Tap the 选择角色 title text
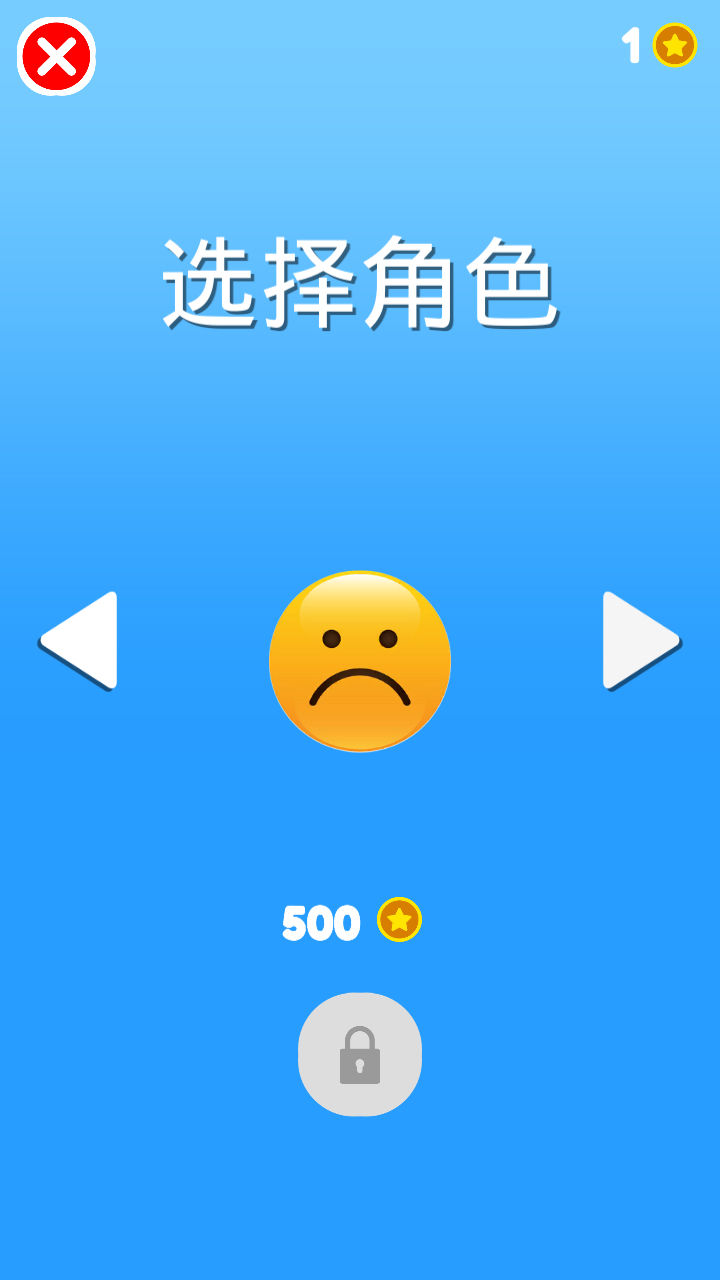This screenshot has width=720, height=1280. tap(360, 280)
